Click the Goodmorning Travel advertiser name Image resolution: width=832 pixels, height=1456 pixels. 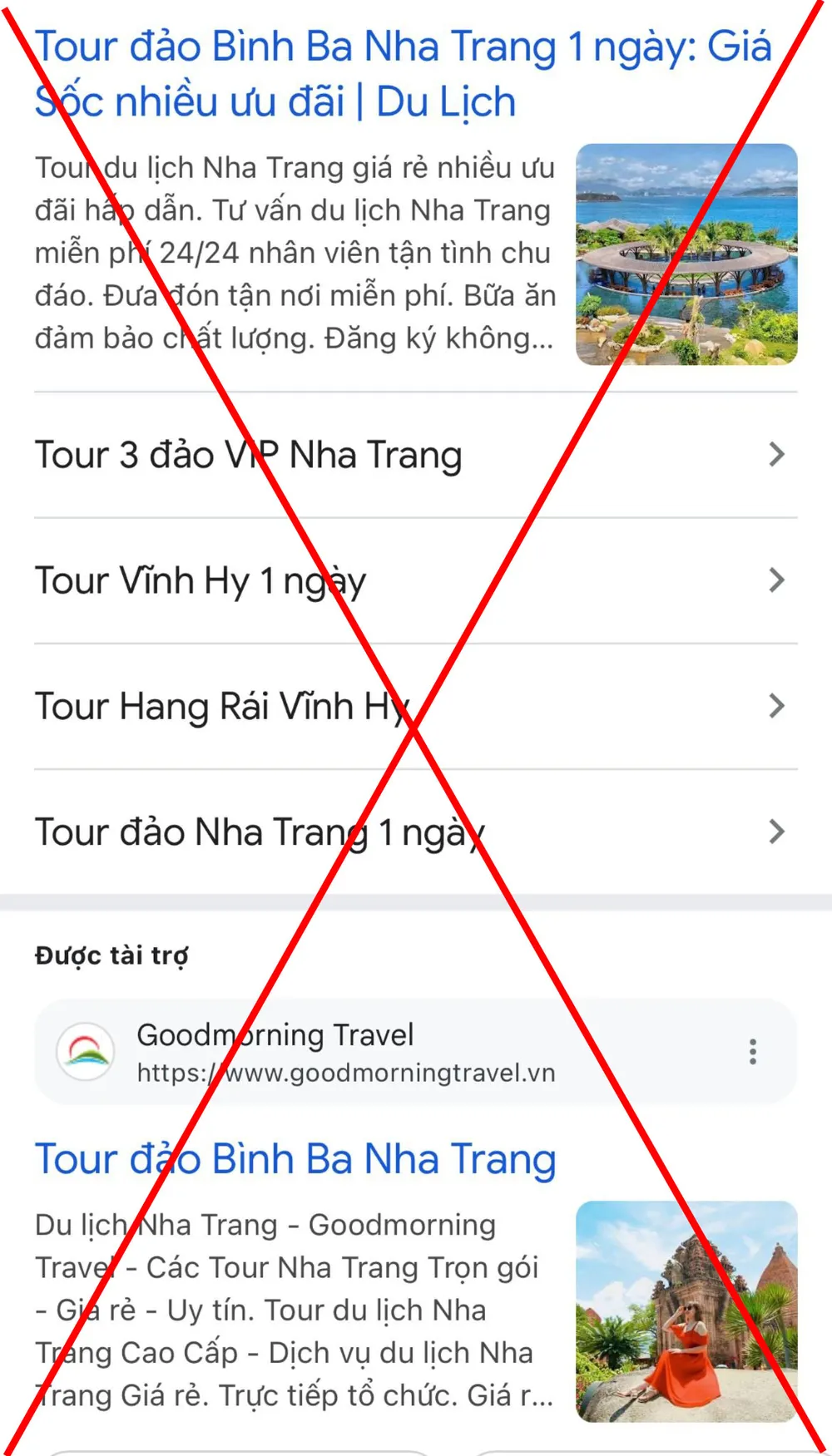pyautogui.click(x=275, y=1034)
